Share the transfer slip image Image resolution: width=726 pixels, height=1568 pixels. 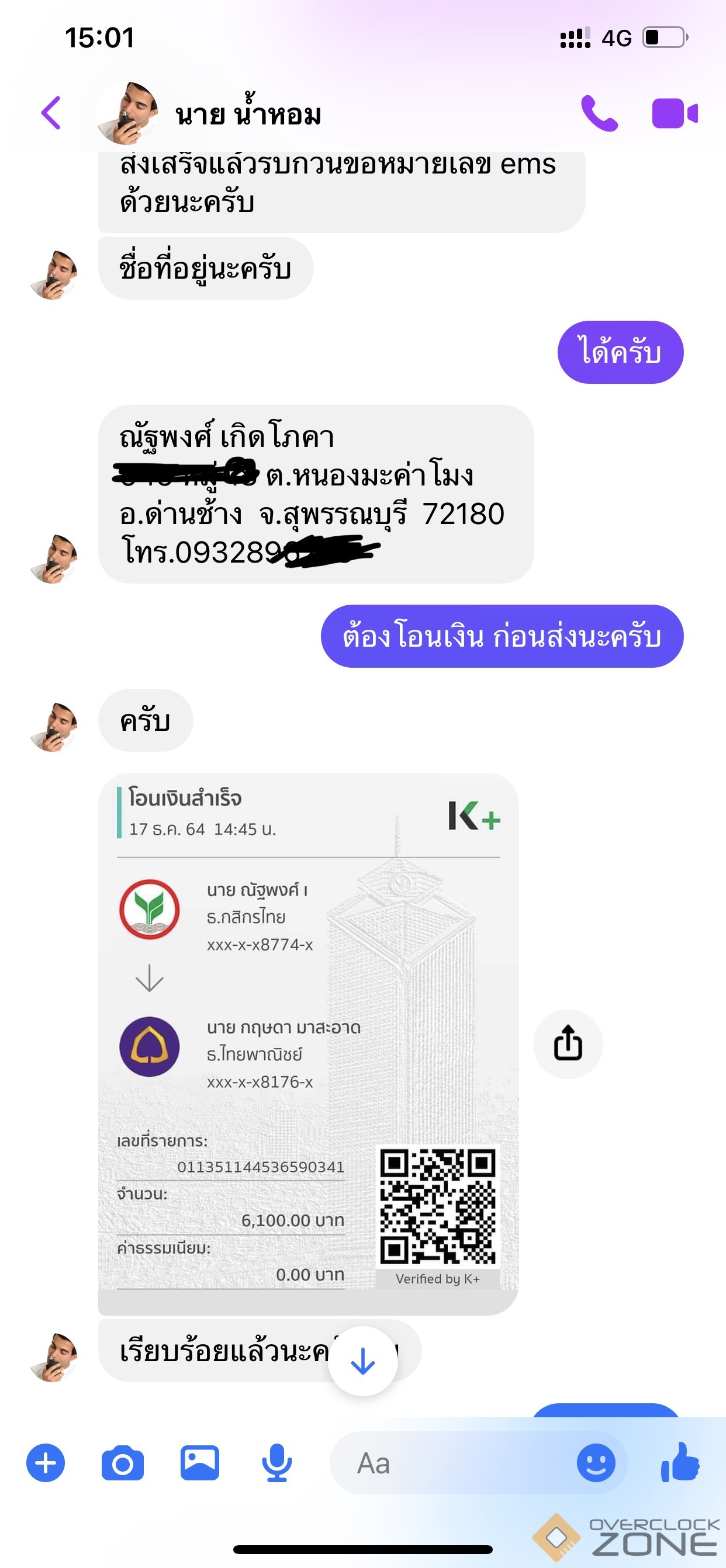568,1044
